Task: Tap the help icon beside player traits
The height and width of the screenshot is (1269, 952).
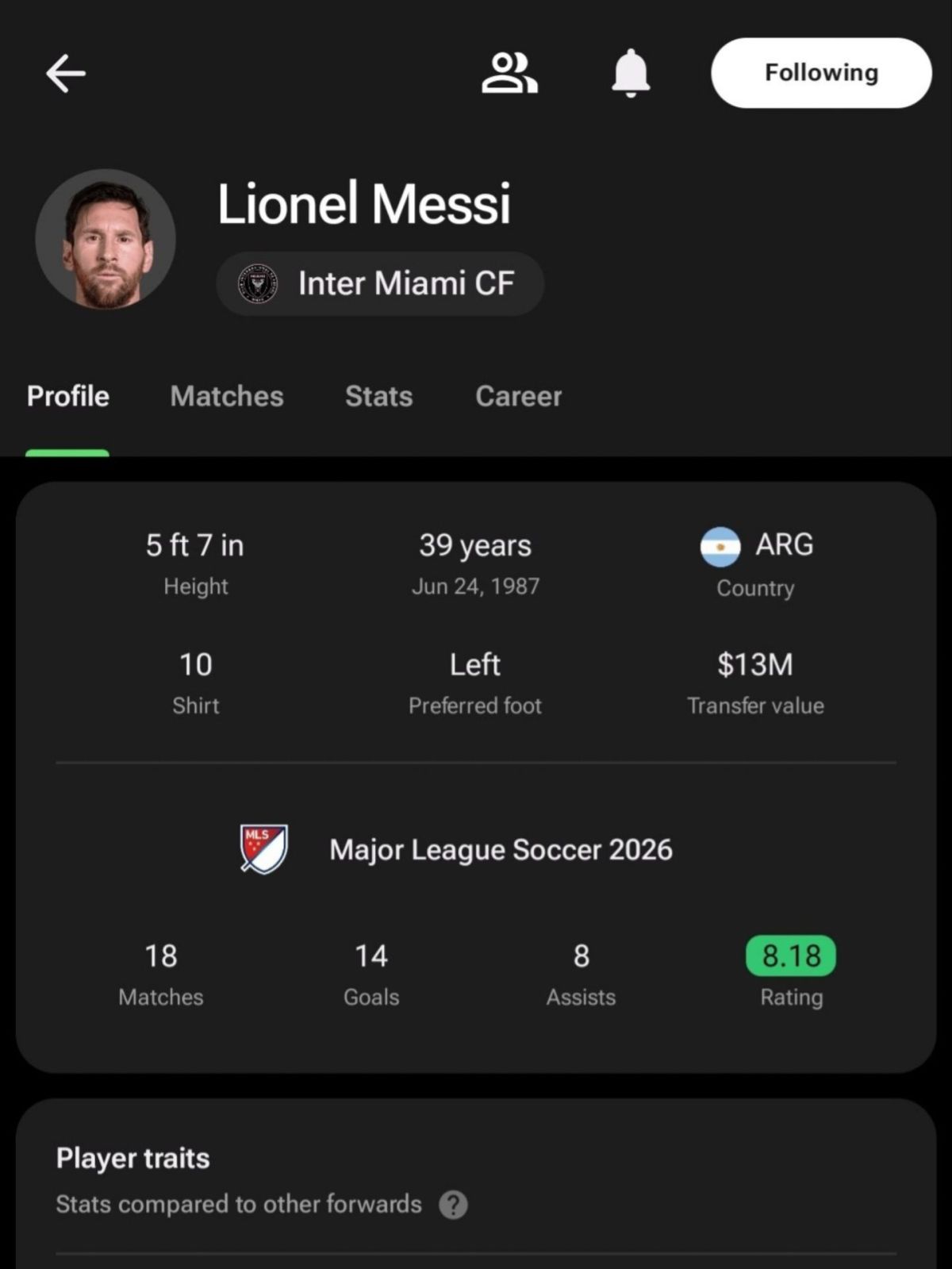Action: (453, 1205)
